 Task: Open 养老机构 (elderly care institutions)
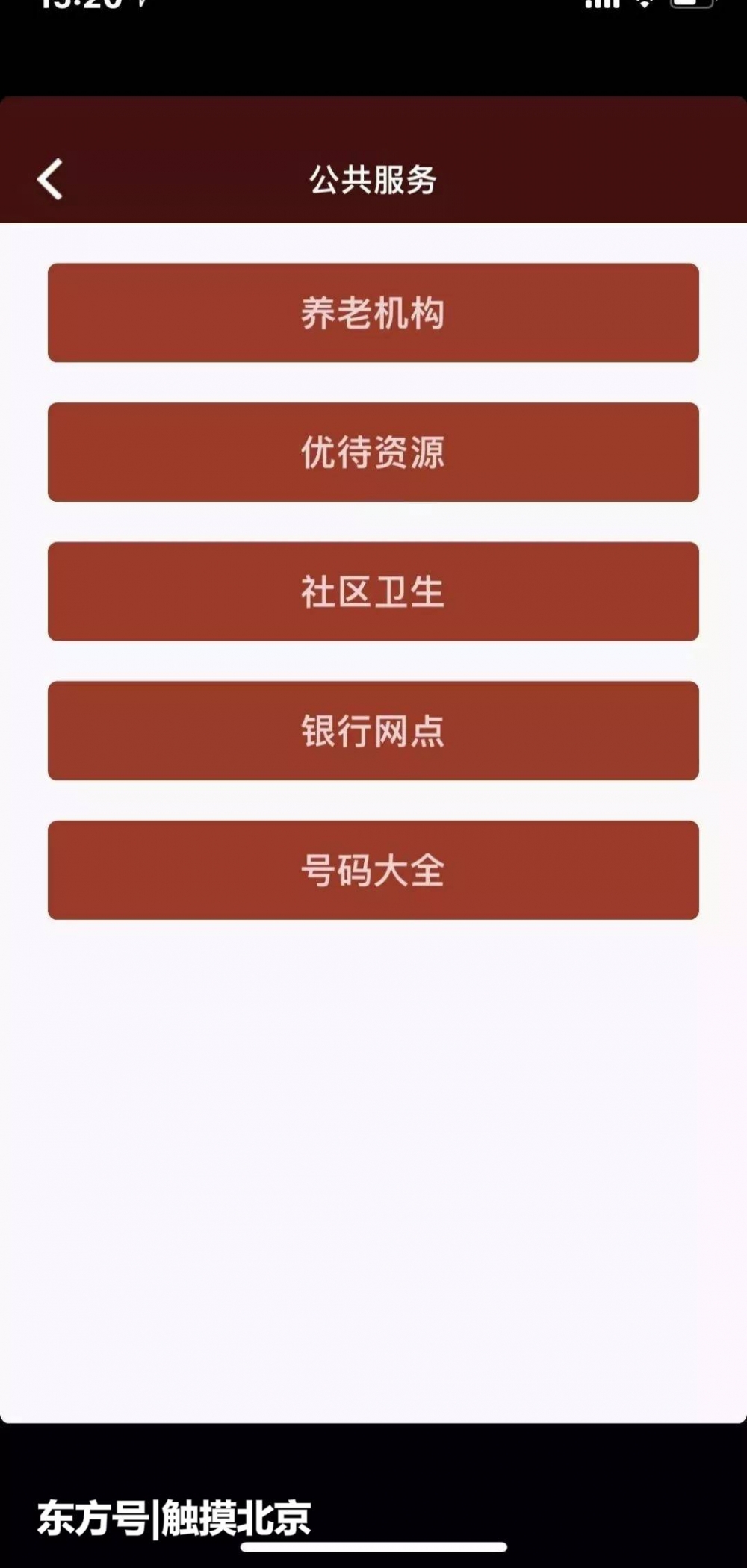[x=373, y=312]
